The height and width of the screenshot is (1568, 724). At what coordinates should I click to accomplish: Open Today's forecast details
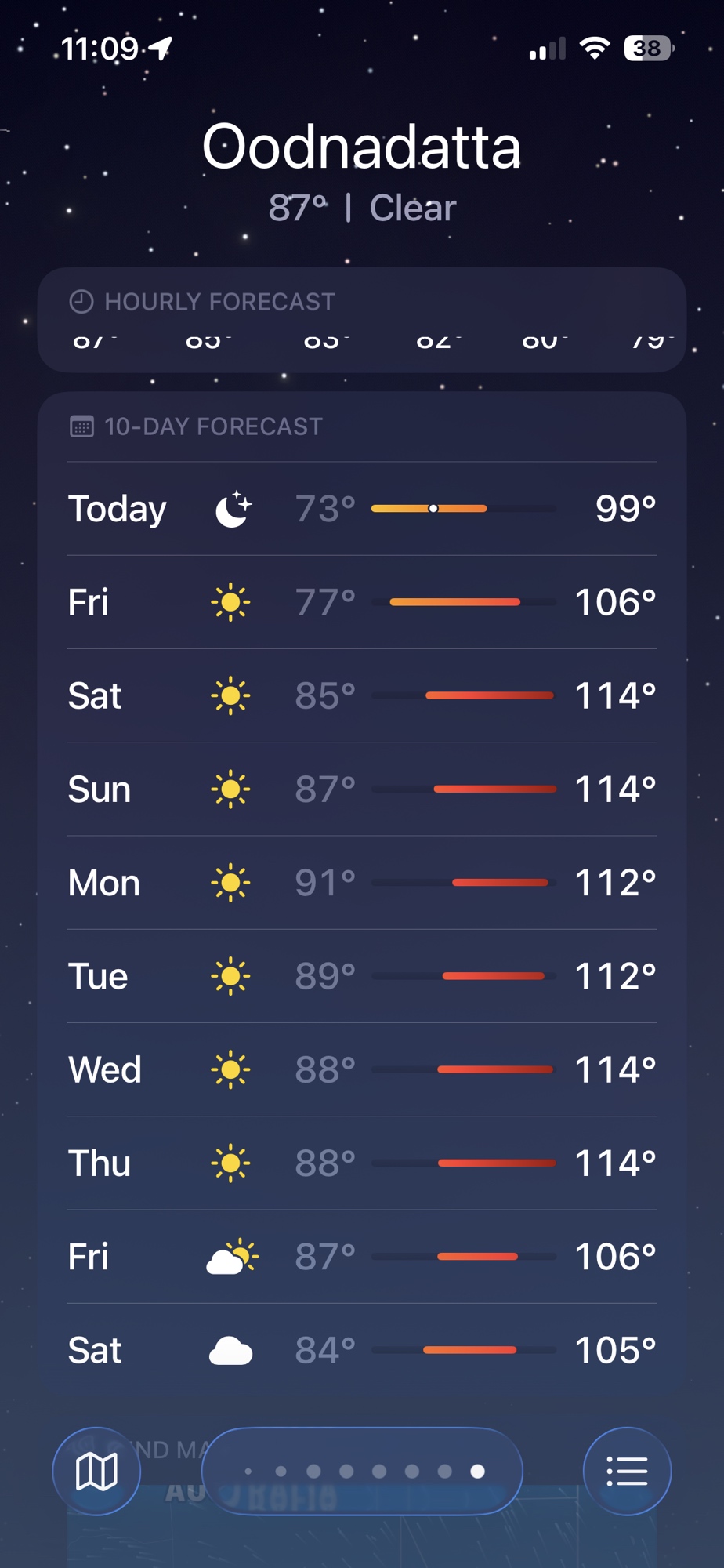pos(362,509)
